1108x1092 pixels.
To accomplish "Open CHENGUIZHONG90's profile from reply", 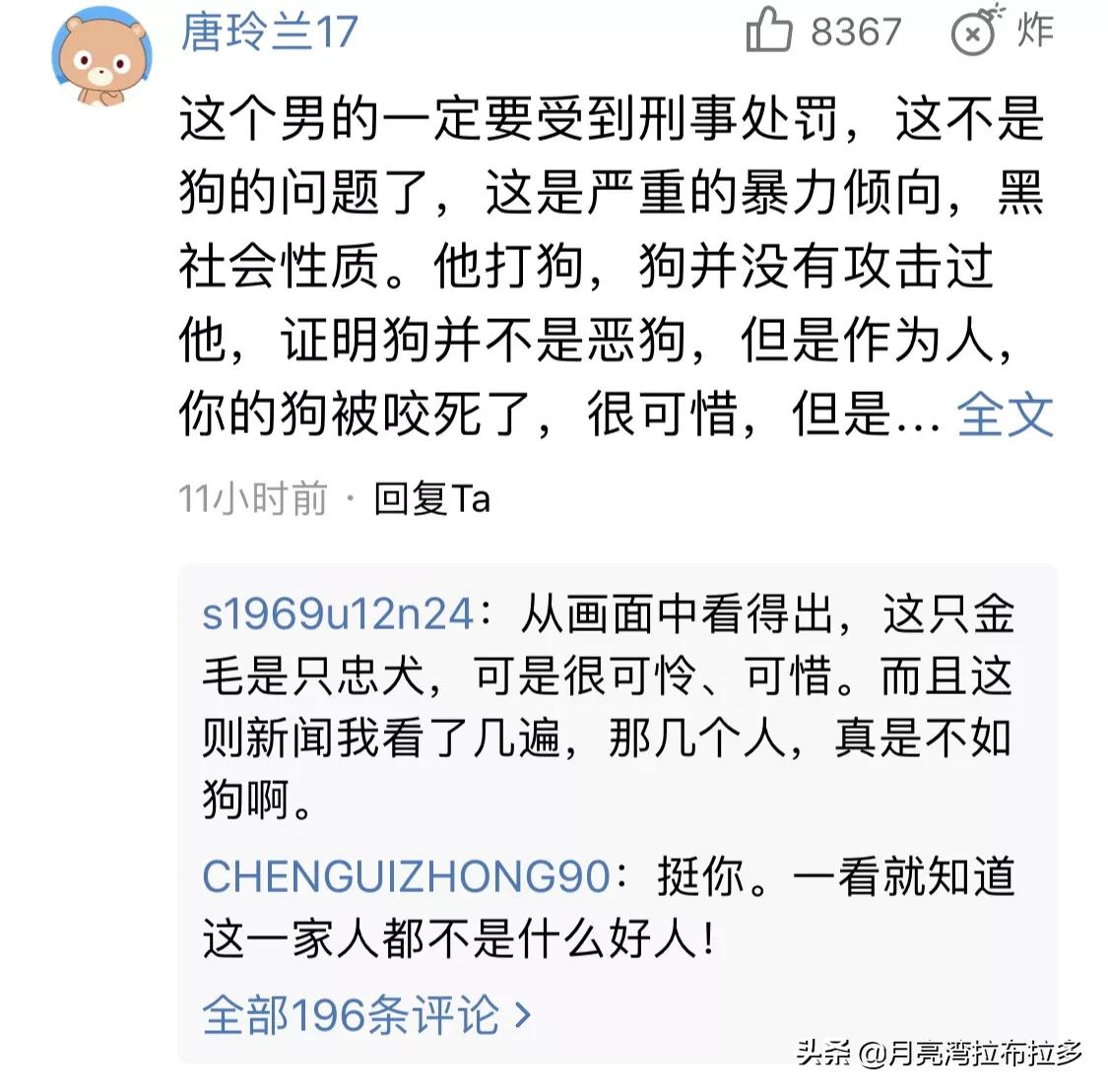I will tap(406, 876).
